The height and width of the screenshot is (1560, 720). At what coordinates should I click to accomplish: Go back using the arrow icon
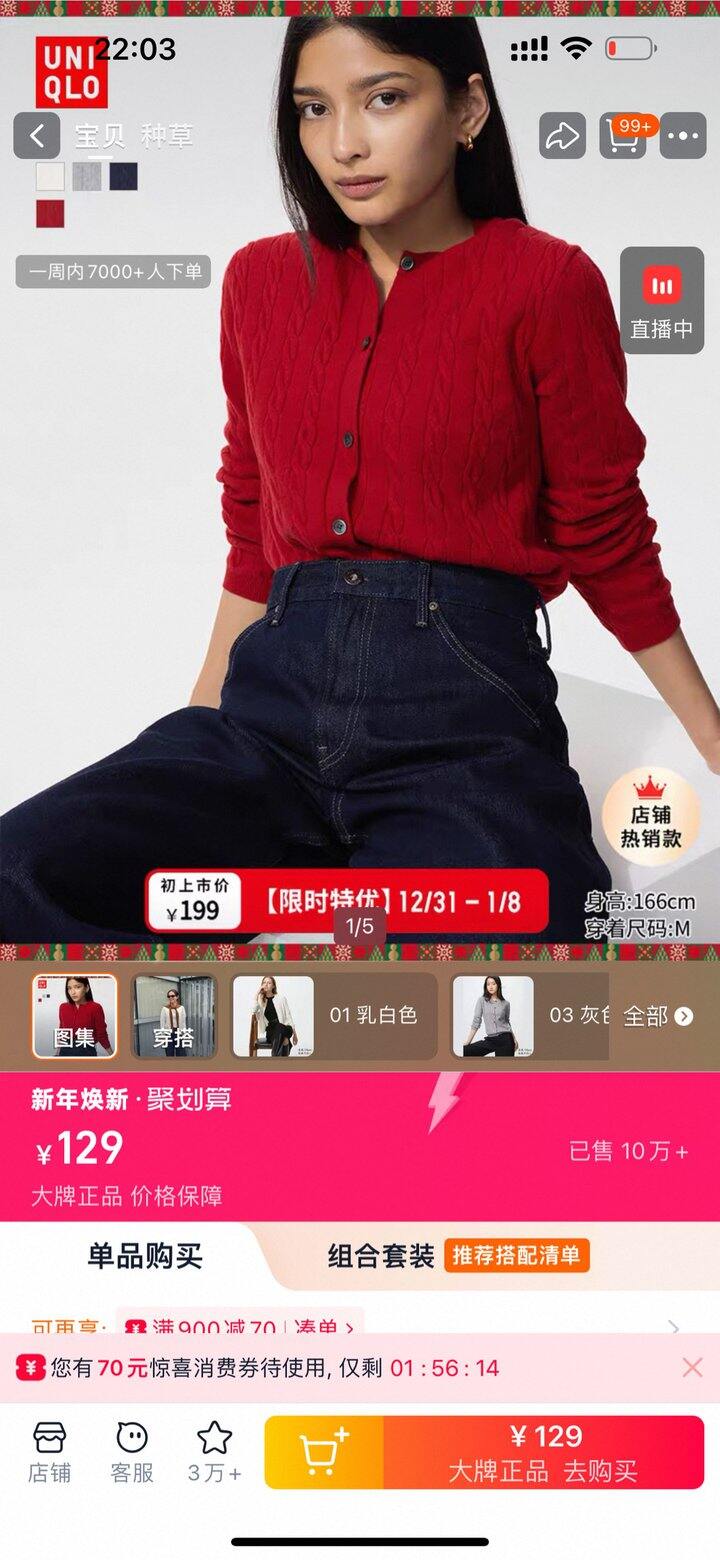[x=37, y=136]
